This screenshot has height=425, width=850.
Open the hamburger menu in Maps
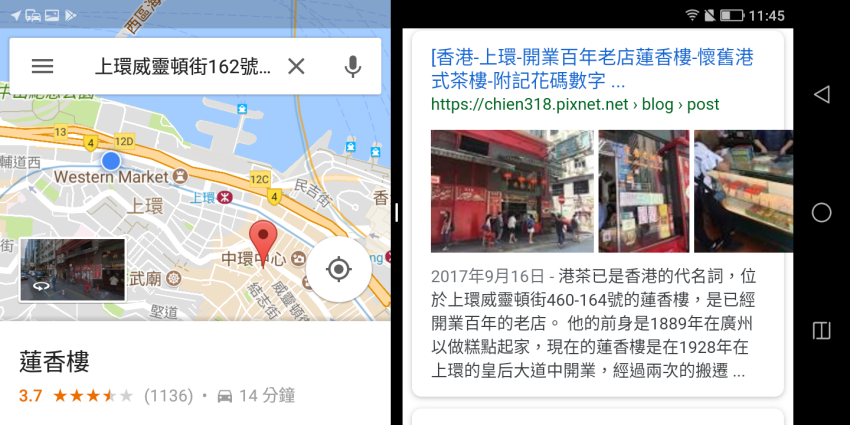[42, 67]
